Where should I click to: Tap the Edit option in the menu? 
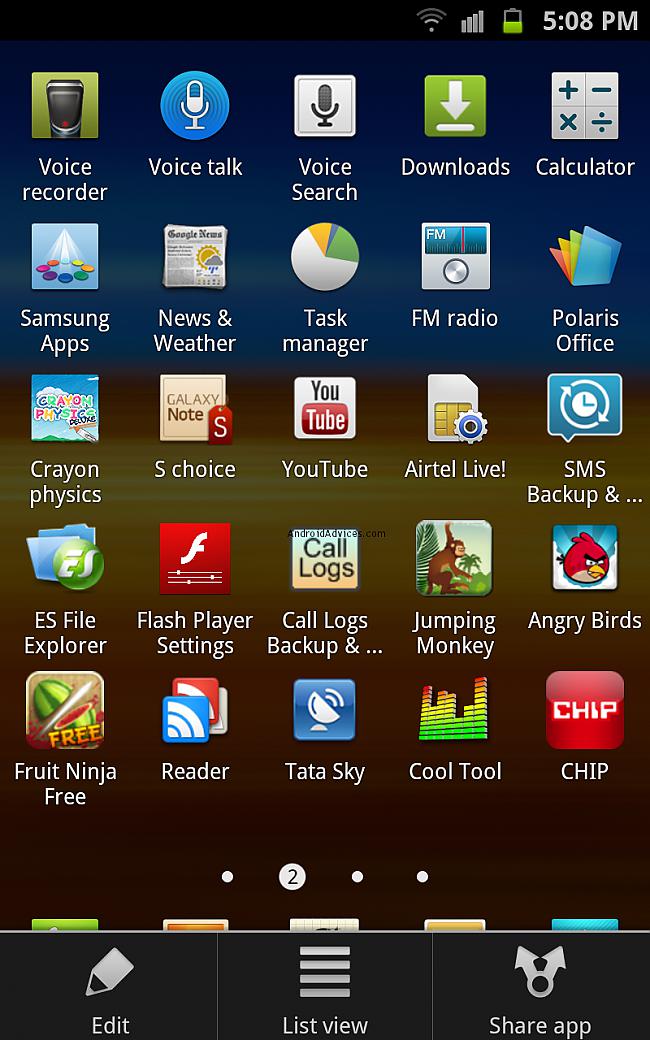pos(109,990)
